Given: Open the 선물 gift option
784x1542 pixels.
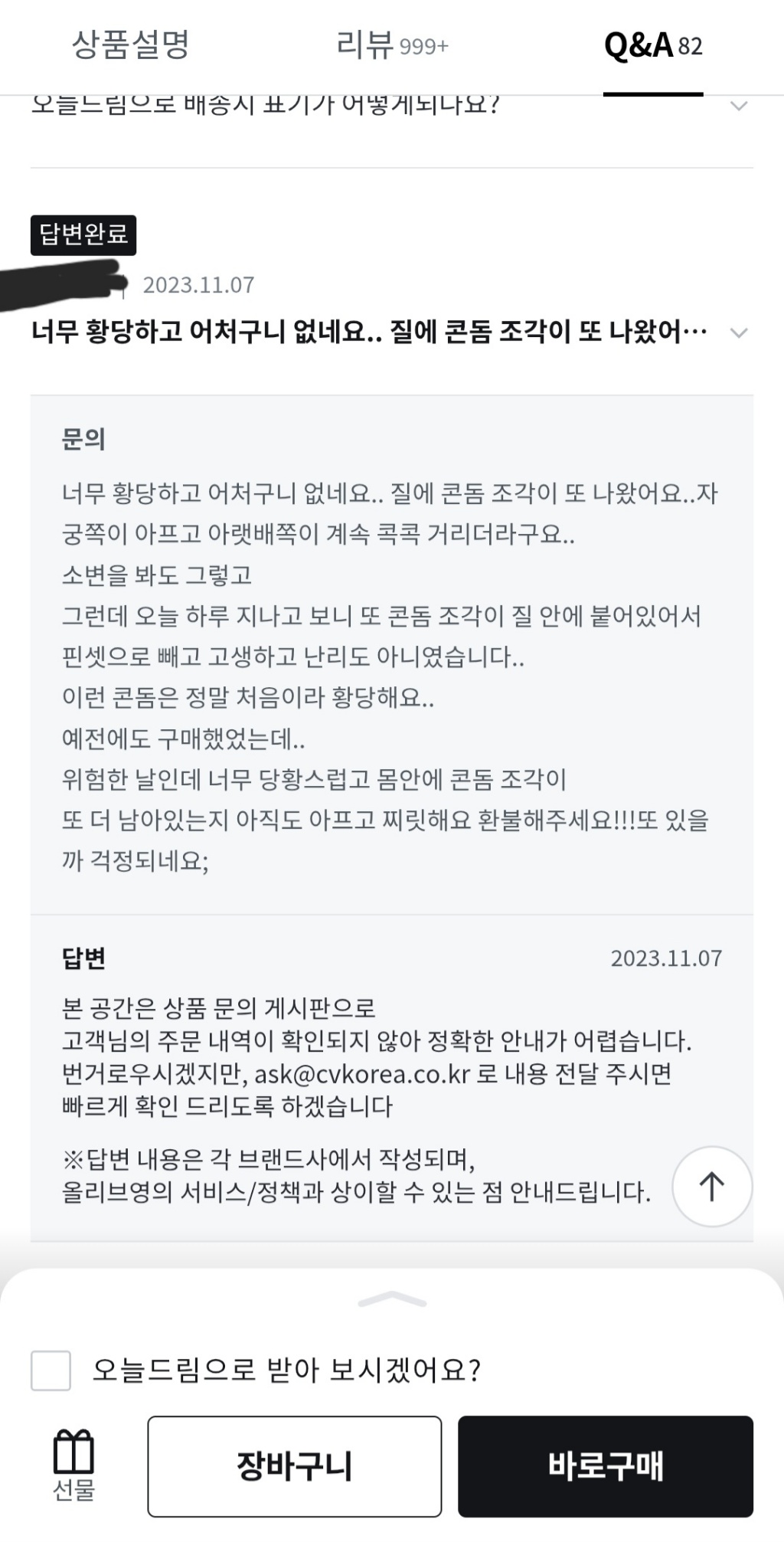Looking at the screenshot, I should [73, 1465].
